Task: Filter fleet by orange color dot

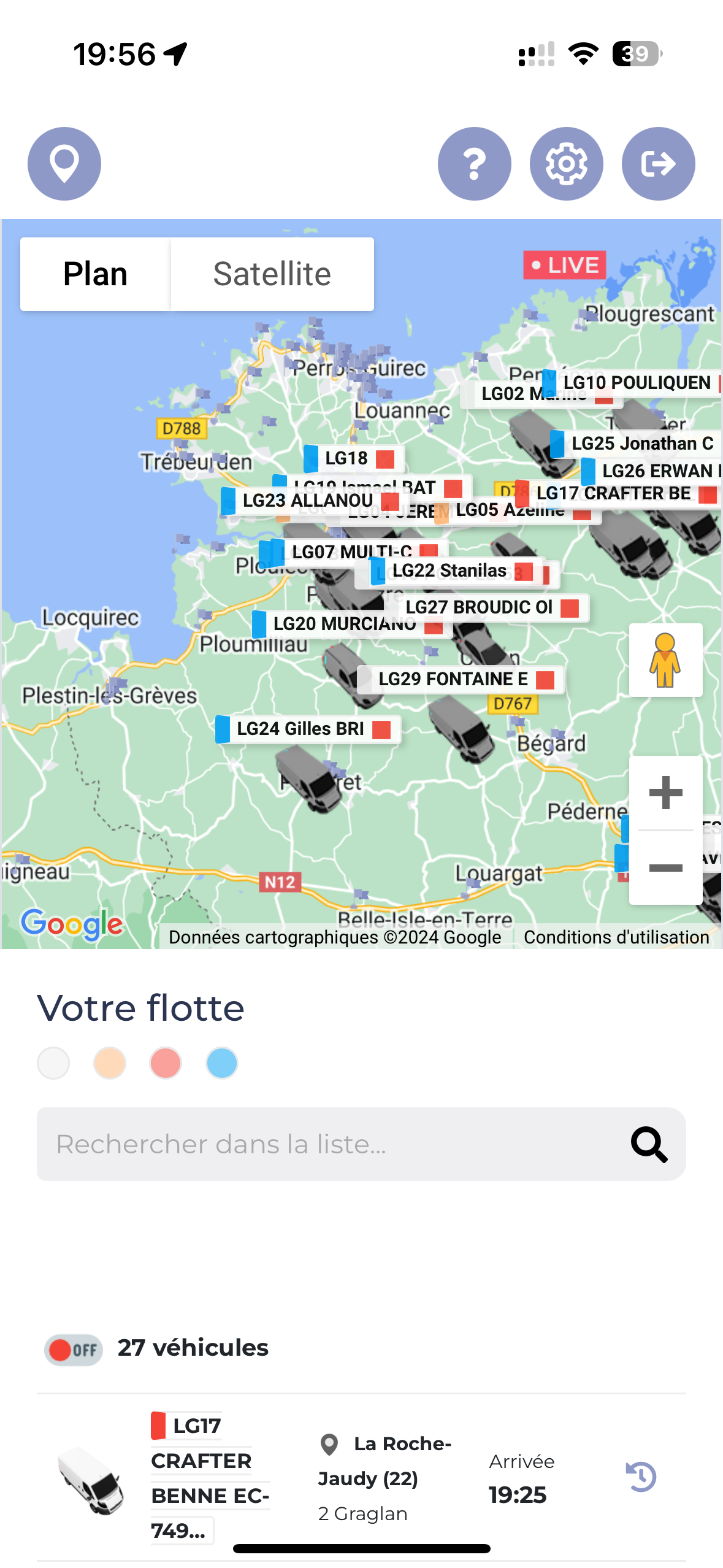Action: pos(110,1063)
